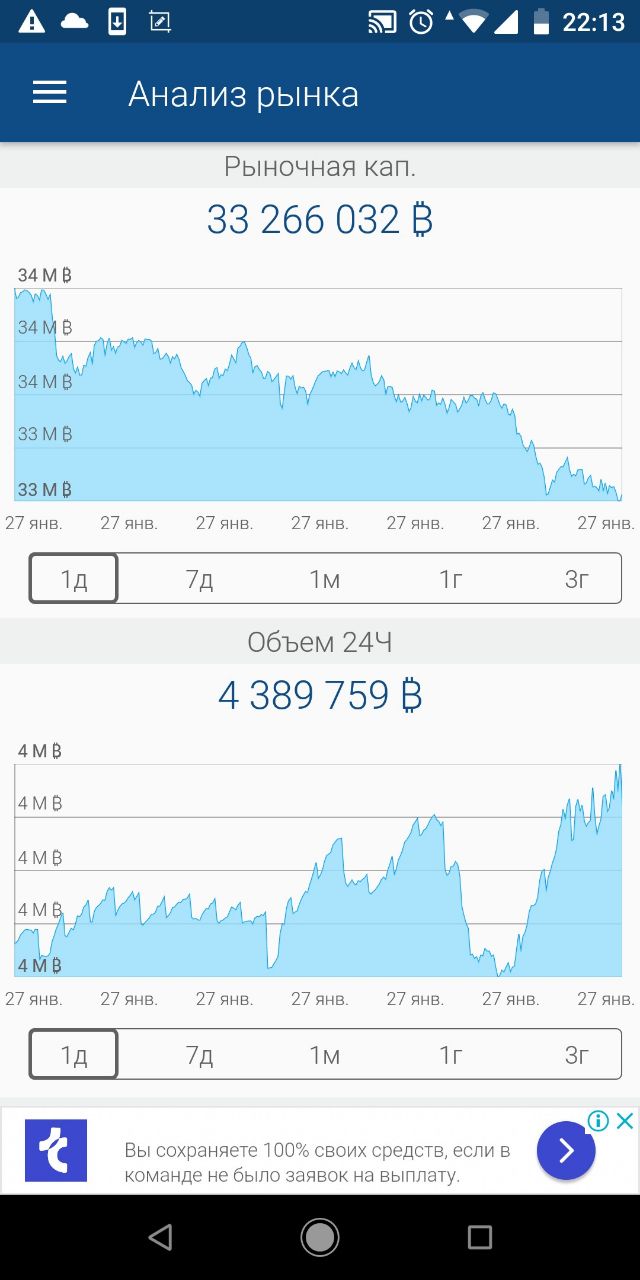Select 1д range for market cap chart
This screenshot has width=640, height=1280.
point(74,579)
